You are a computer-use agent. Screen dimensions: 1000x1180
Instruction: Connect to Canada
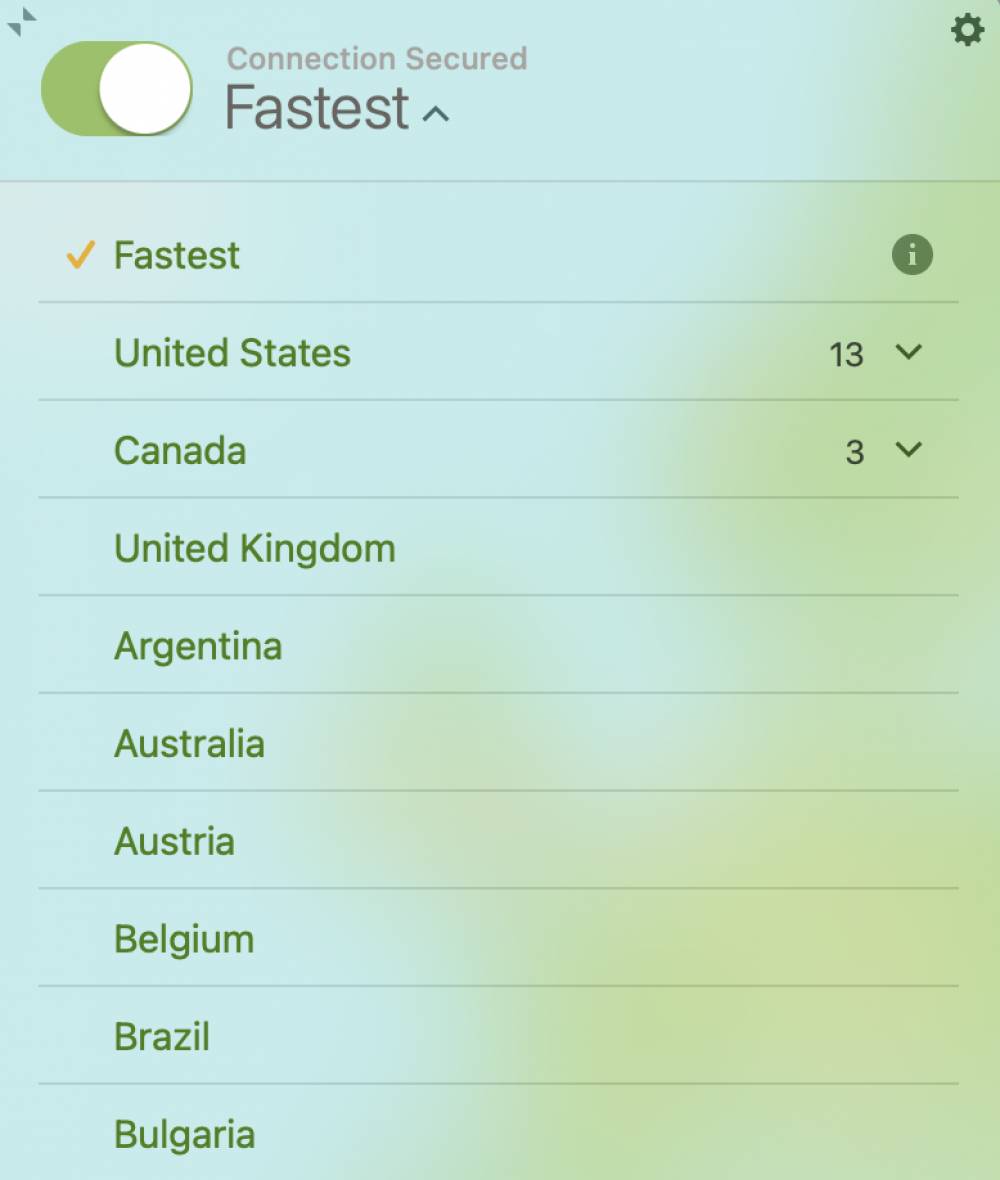tap(180, 451)
